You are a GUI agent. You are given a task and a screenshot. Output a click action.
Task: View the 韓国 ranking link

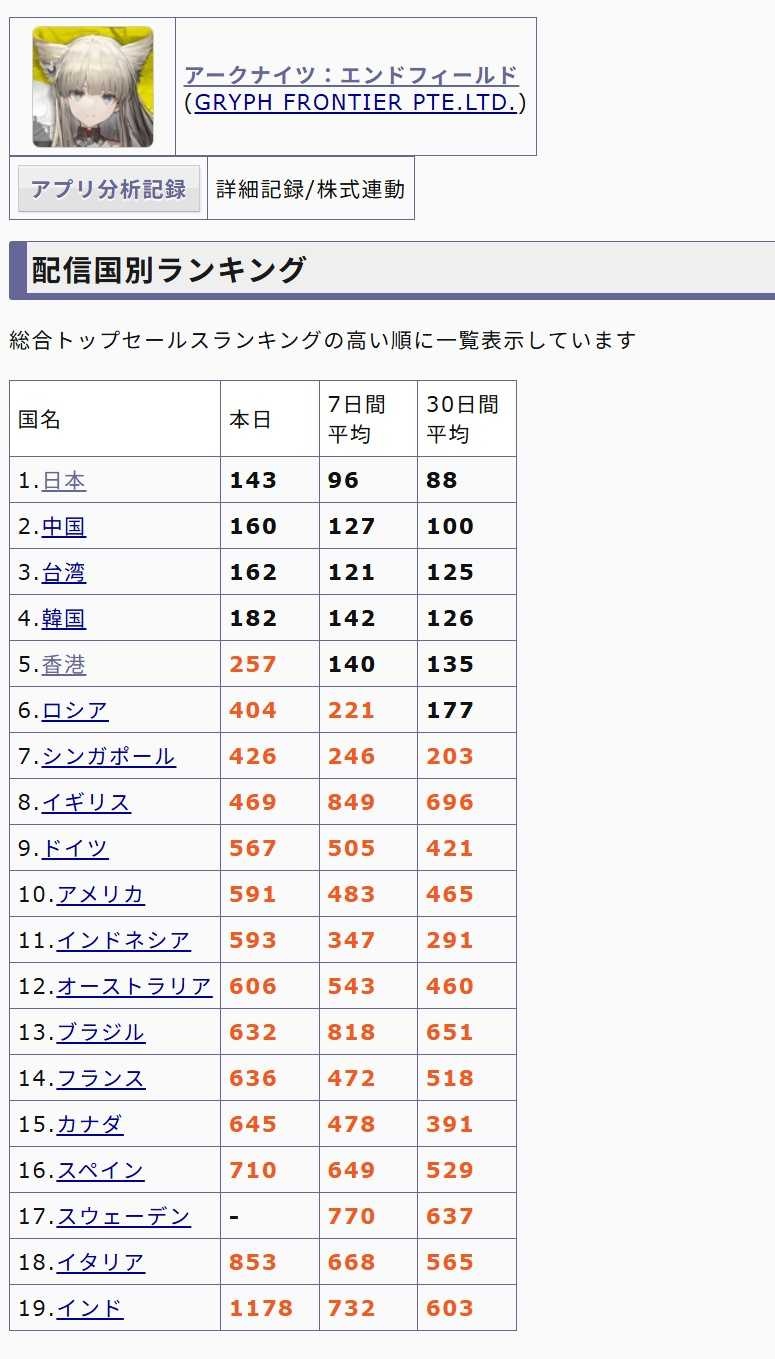(x=64, y=619)
